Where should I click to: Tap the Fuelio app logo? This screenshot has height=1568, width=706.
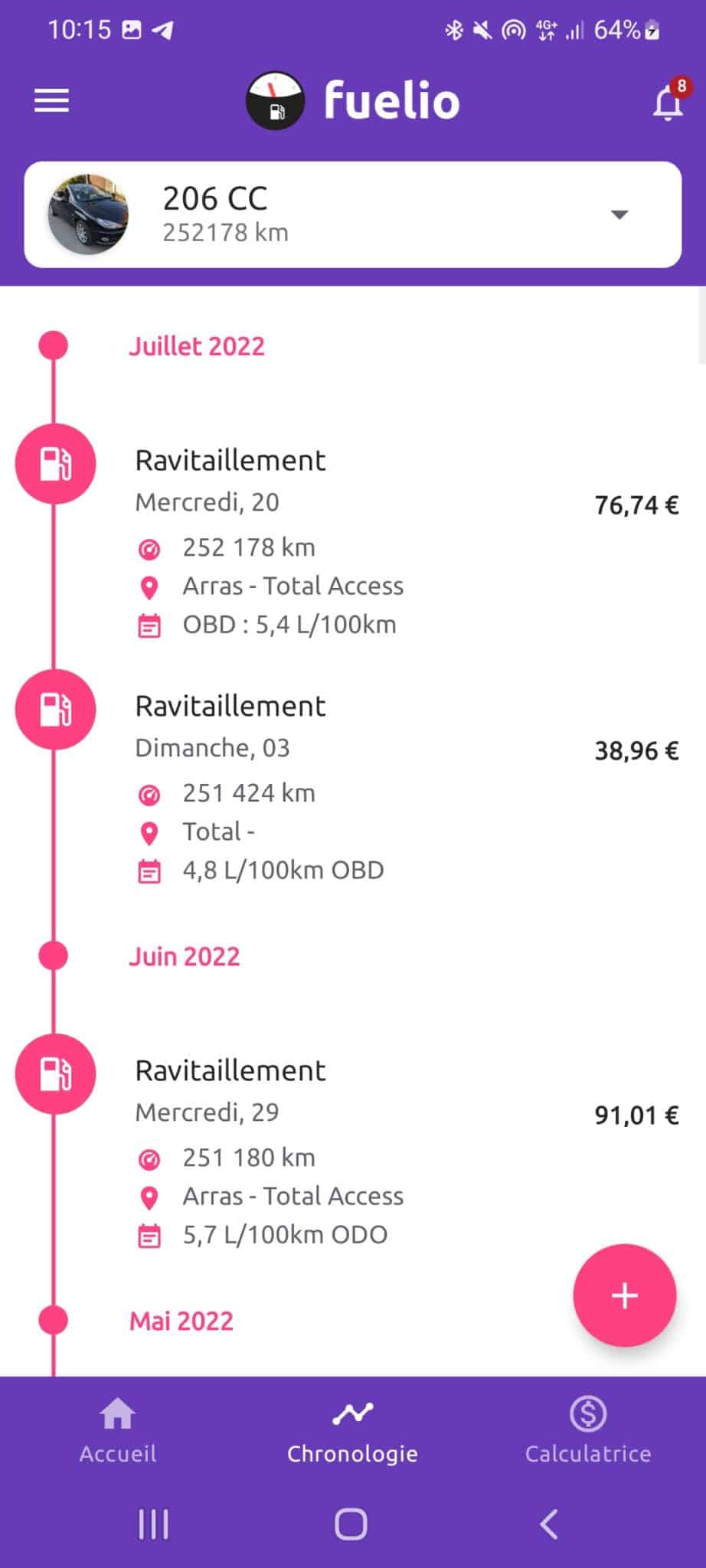click(275, 100)
